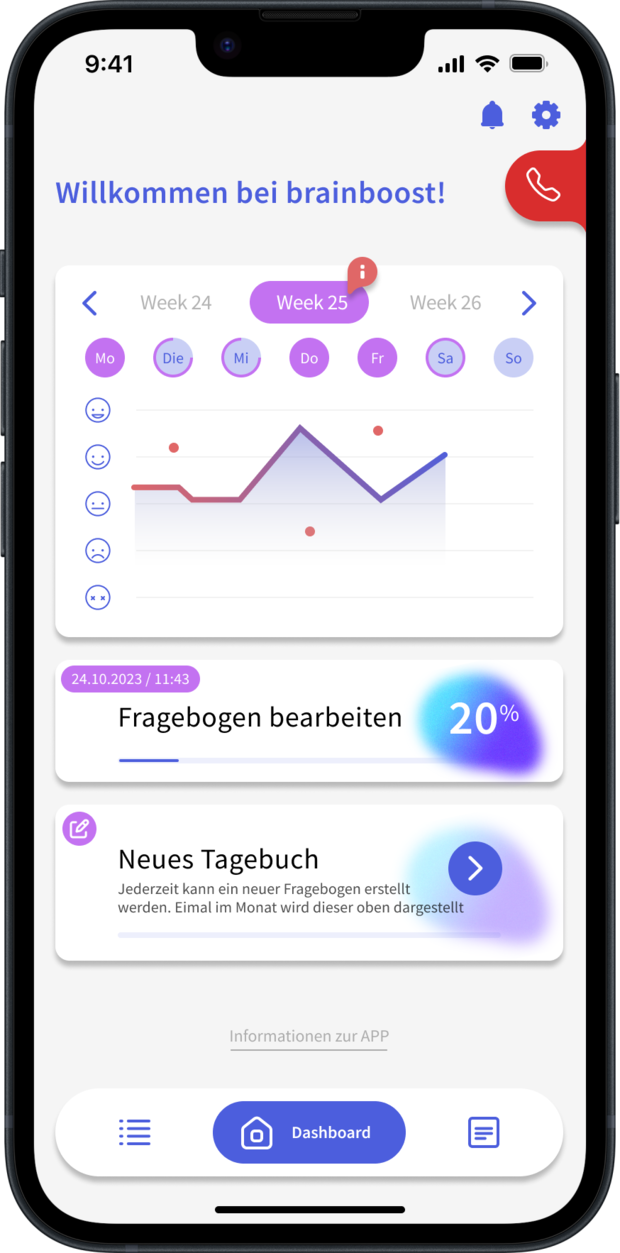Select Monday (Mo) day circle
Viewport: 620px width, 1253px height.
coord(105,358)
